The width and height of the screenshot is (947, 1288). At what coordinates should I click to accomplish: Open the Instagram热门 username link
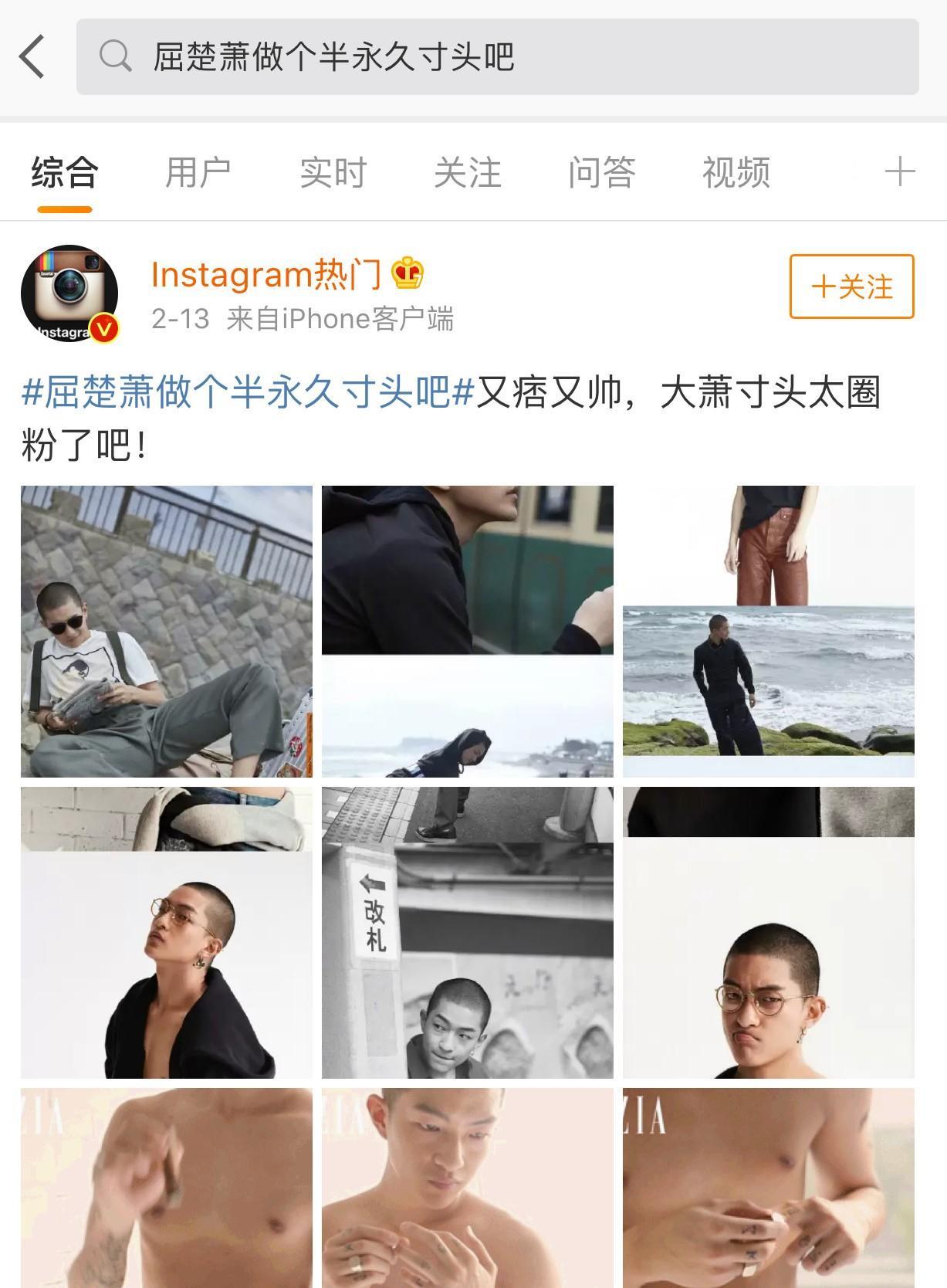pyautogui.click(x=266, y=274)
